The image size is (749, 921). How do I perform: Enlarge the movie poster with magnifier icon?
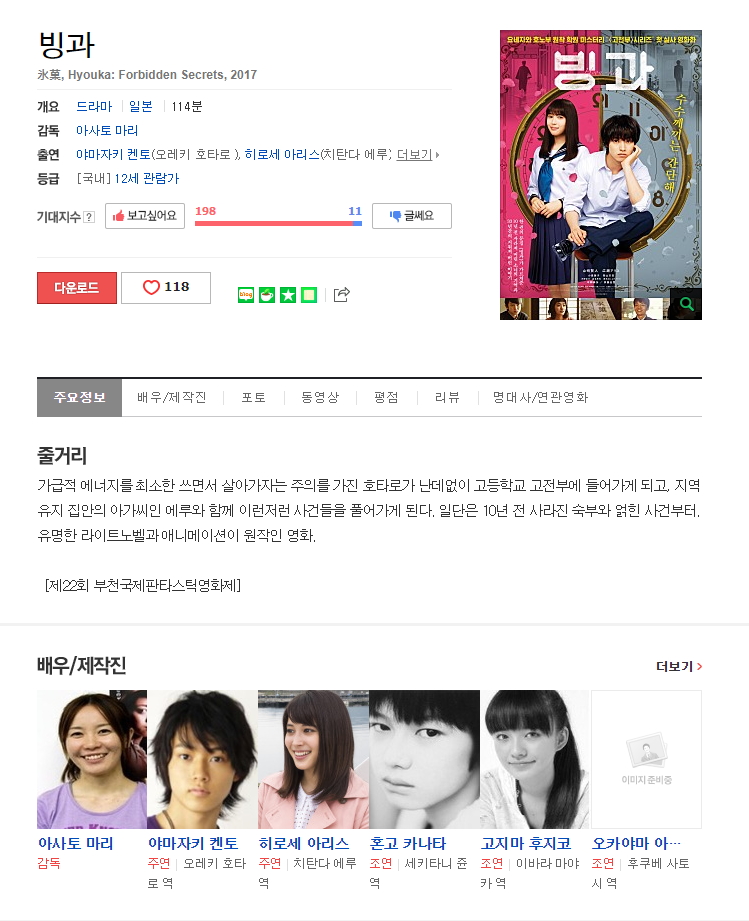[x=685, y=303]
